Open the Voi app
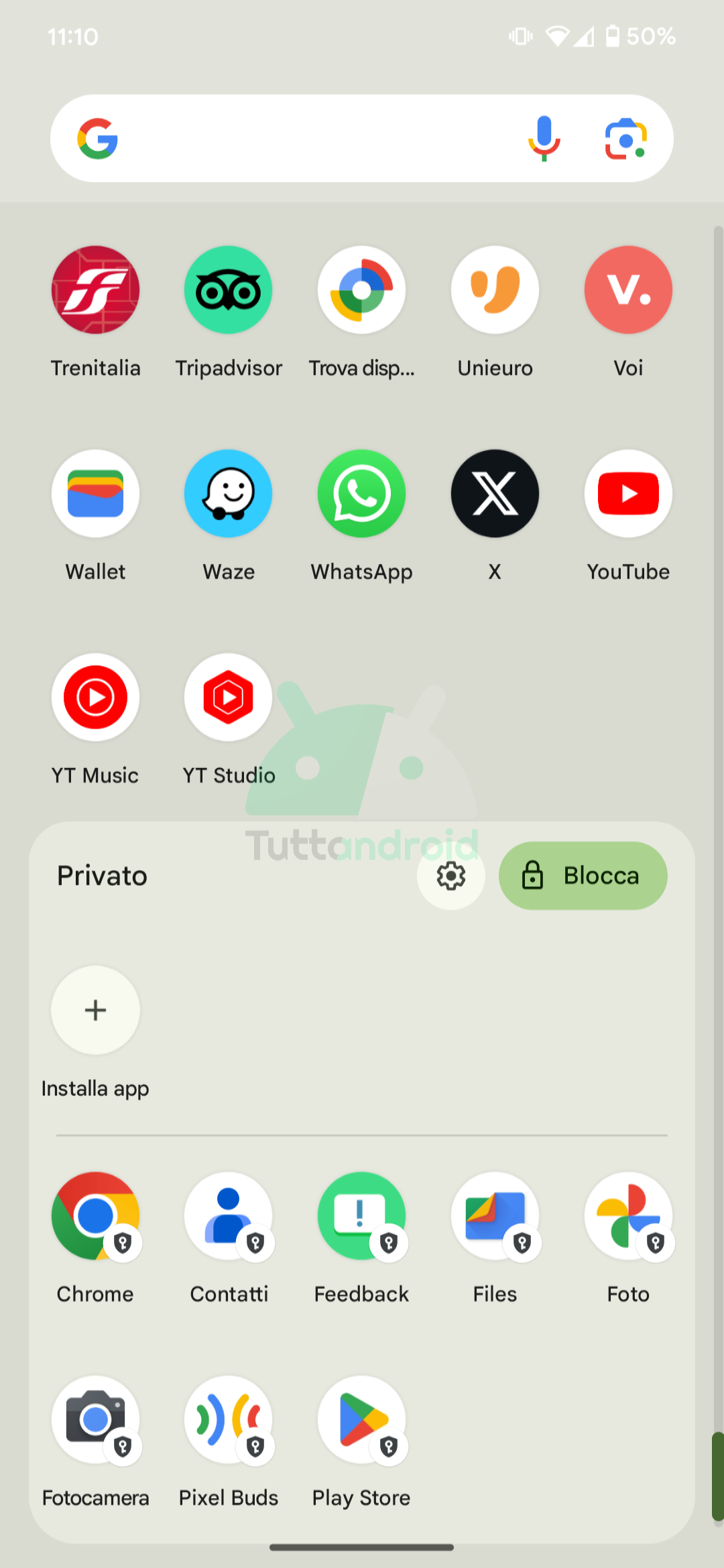 [x=628, y=290]
